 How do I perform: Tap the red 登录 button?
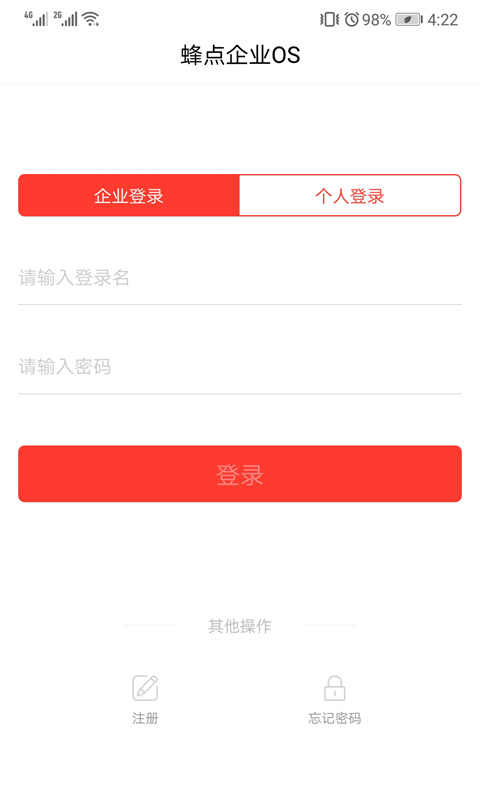[x=240, y=474]
